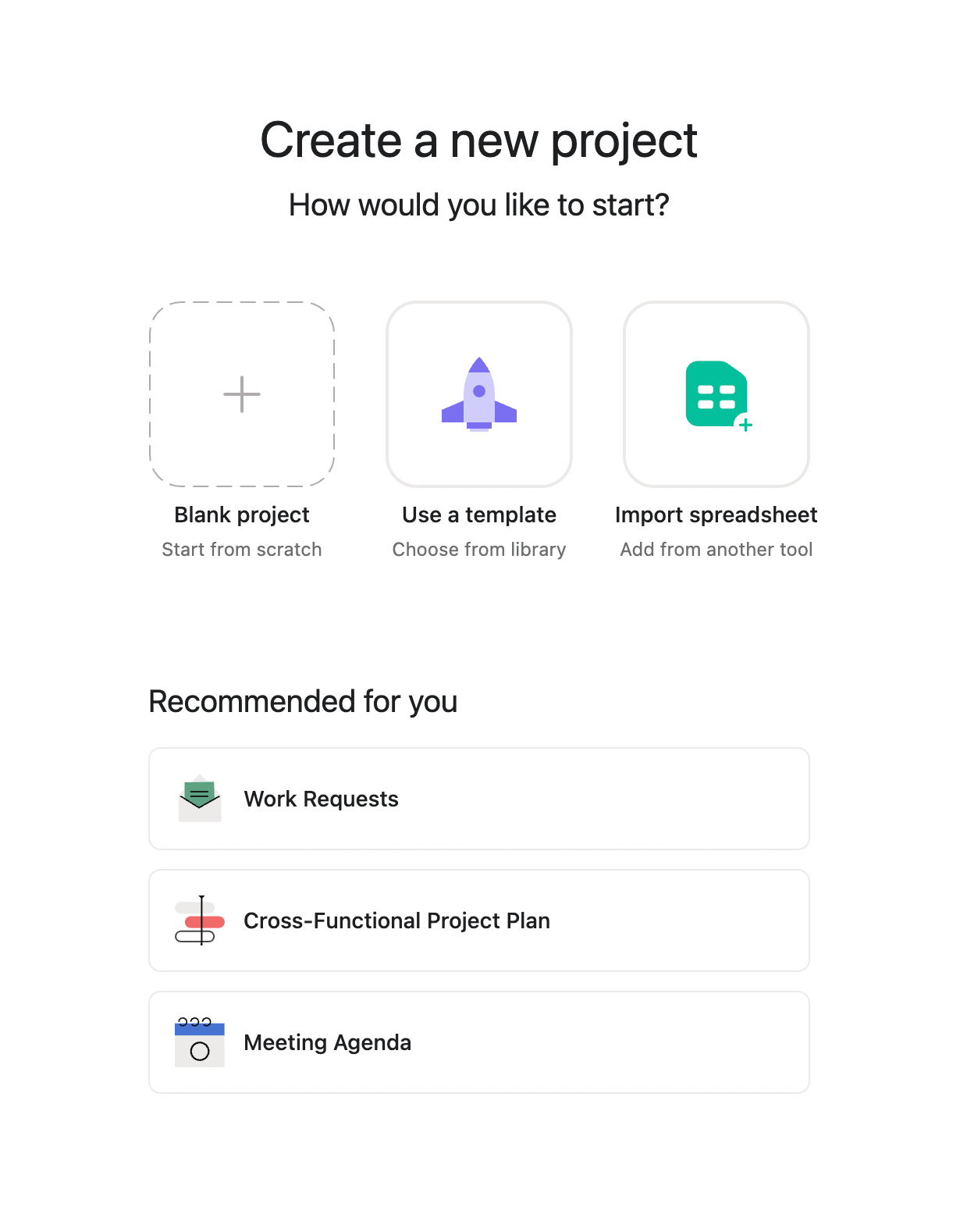Open Cross-Functional Project Plan template
This screenshot has height=1232, width=960.
[x=478, y=920]
